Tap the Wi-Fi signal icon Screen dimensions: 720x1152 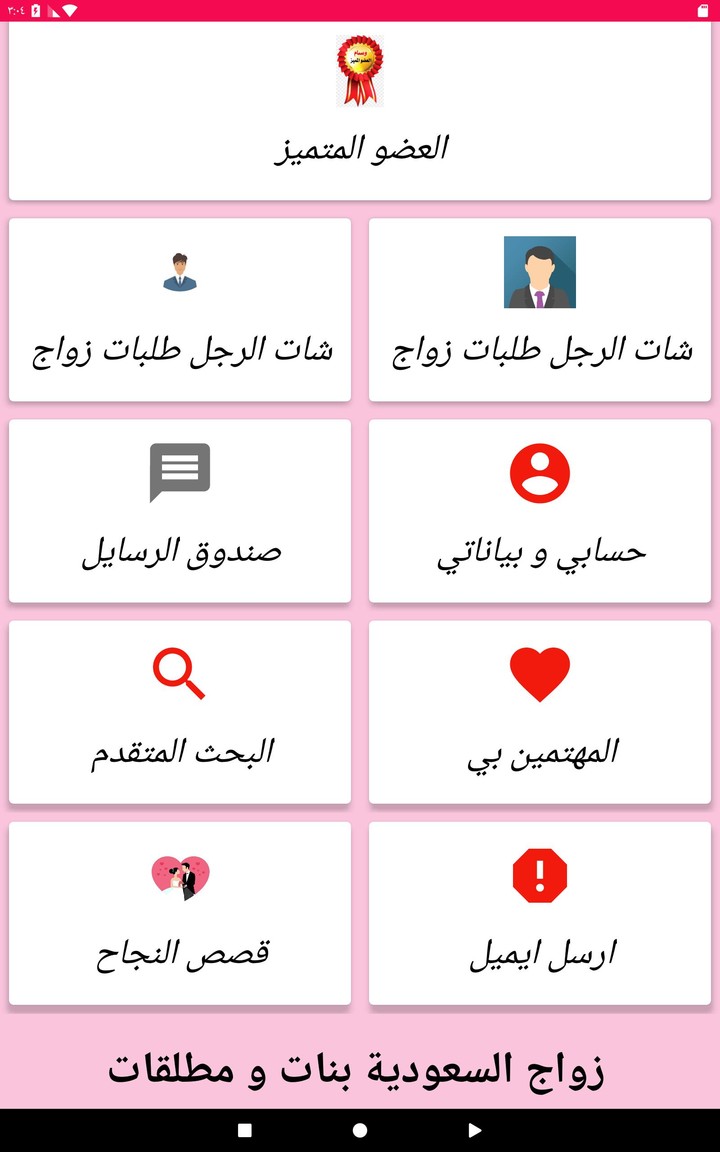click(x=69, y=11)
